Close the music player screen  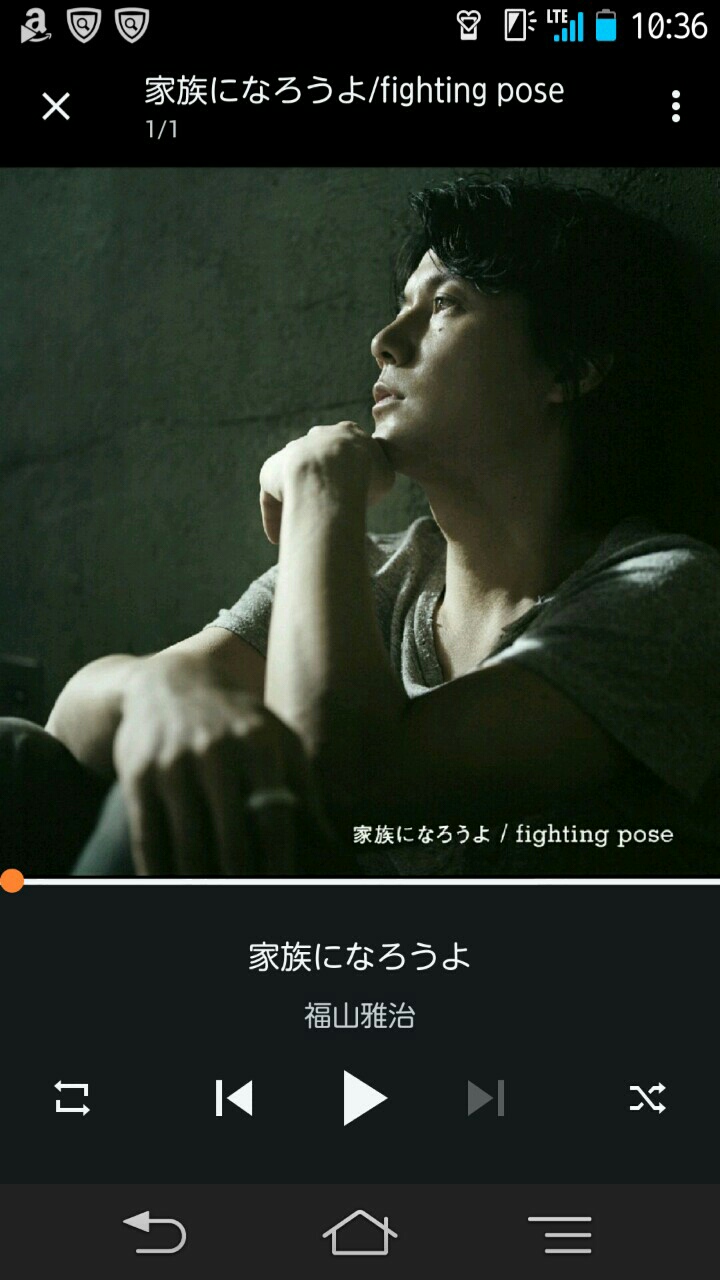(56, 106)
